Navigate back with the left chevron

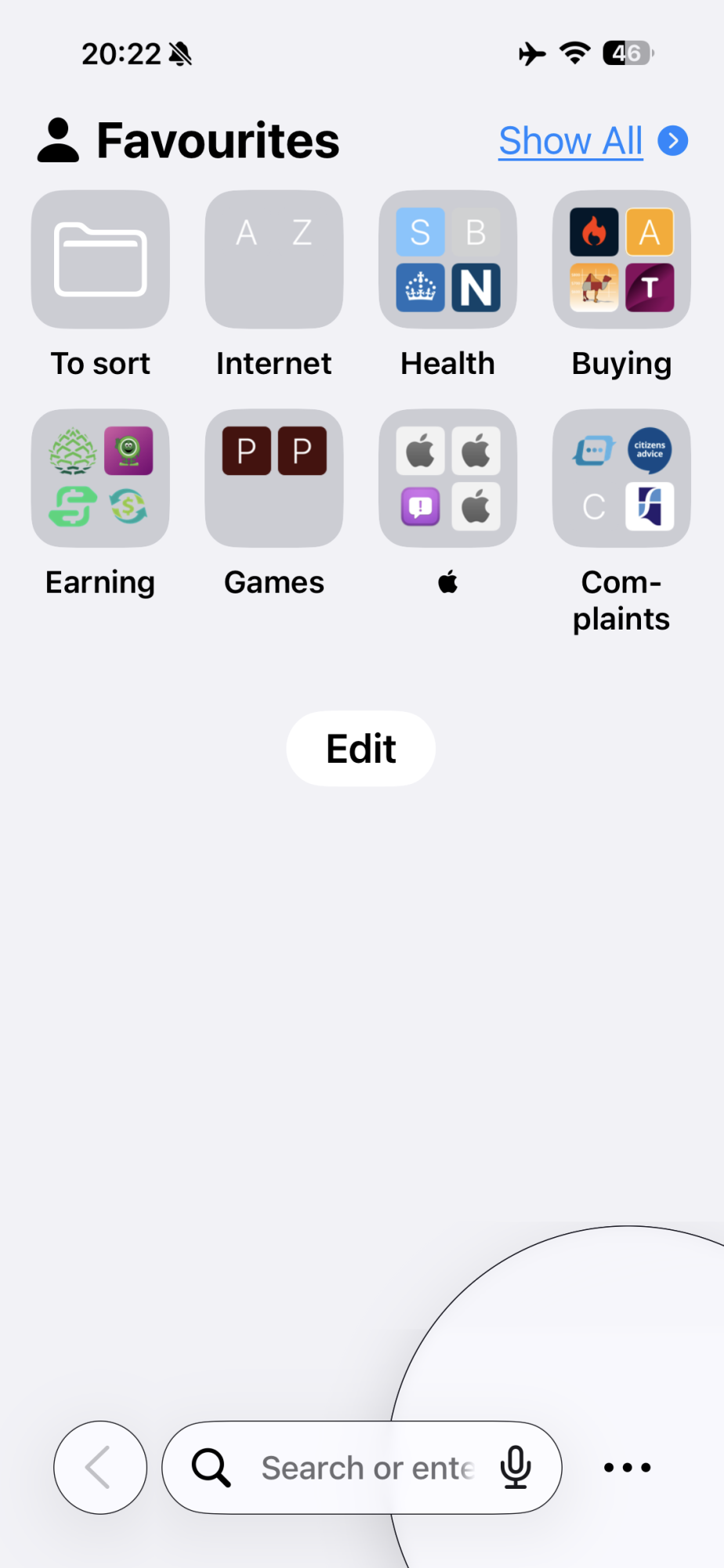click(x=100, y=1468)
